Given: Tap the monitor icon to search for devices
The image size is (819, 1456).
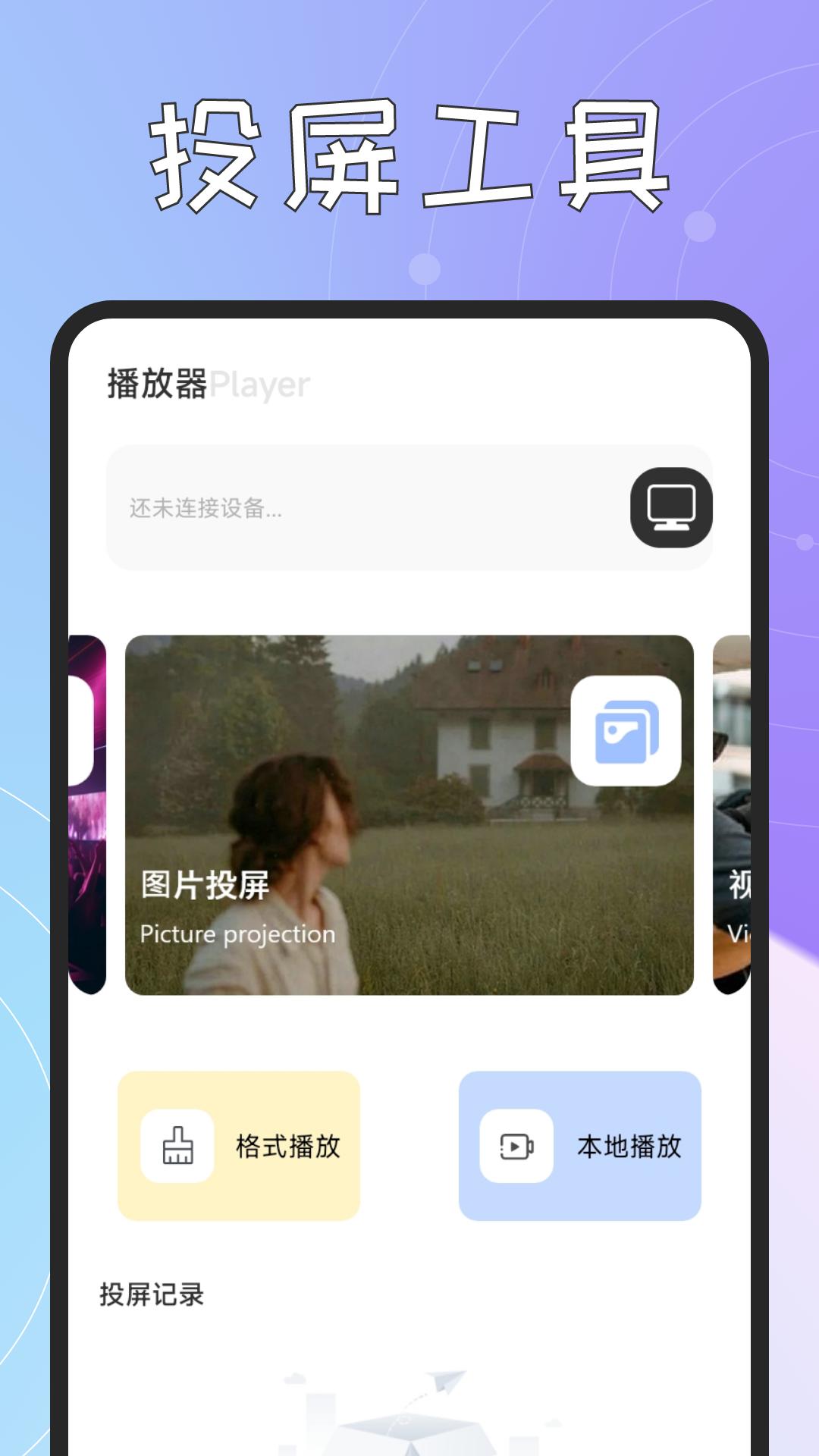Looking at the screenshot, I should click(670, 508).
